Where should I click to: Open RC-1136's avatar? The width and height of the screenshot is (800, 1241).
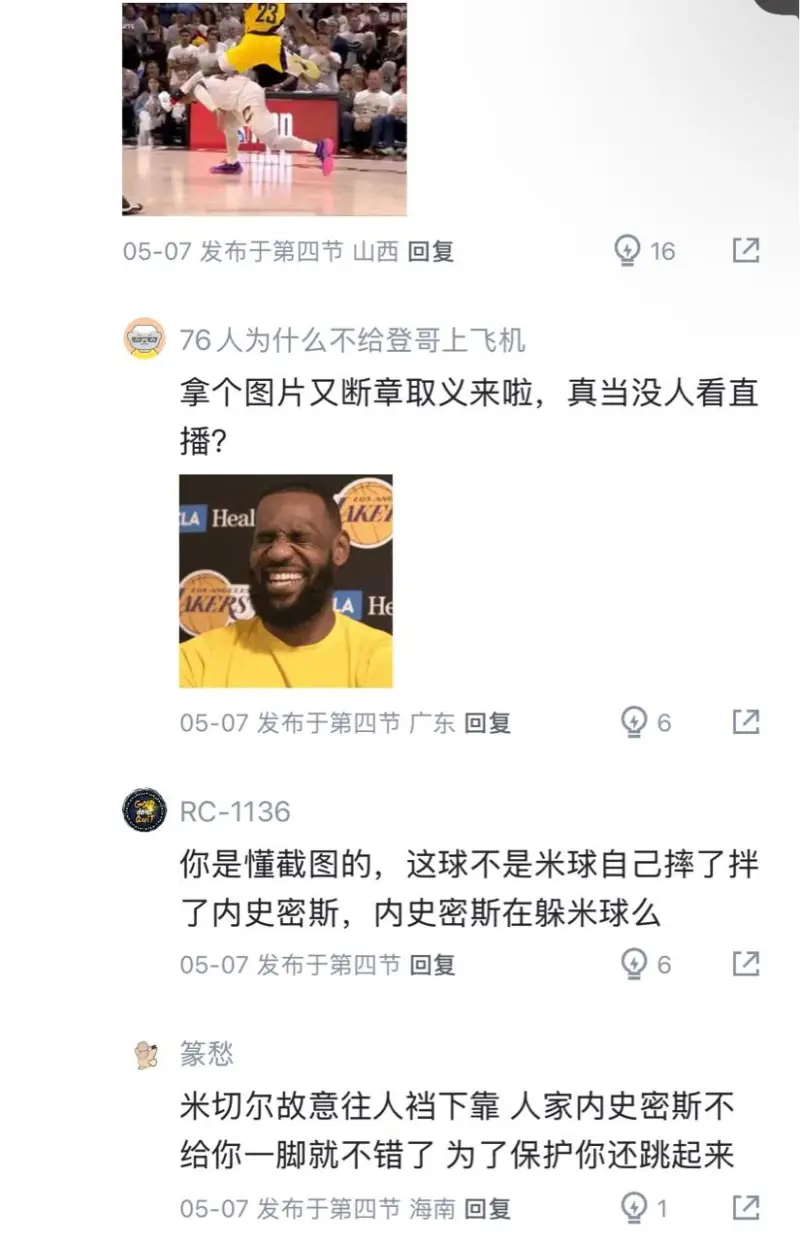144,810
